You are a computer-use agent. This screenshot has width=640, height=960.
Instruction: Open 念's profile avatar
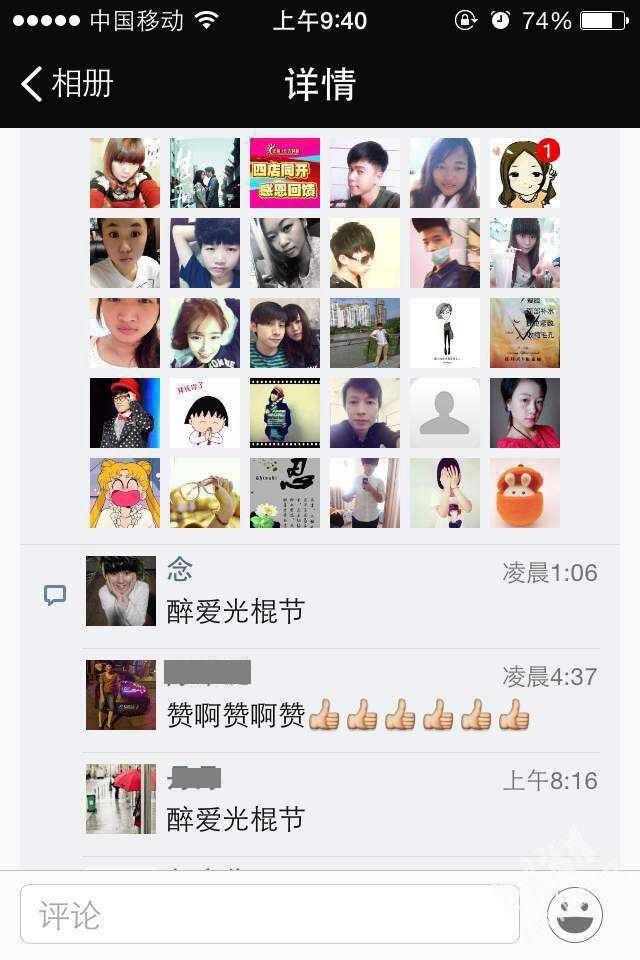(x=121, y=591)
